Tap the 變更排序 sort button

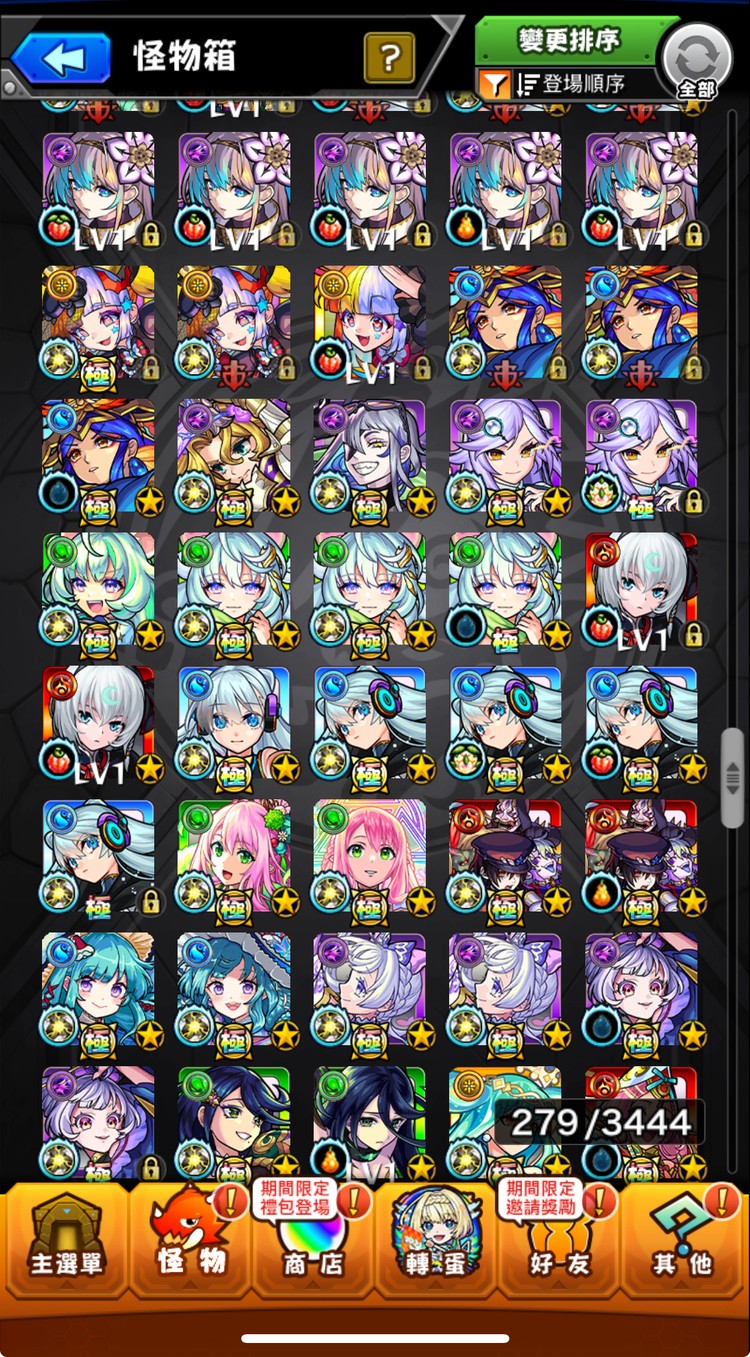(568, 40)
